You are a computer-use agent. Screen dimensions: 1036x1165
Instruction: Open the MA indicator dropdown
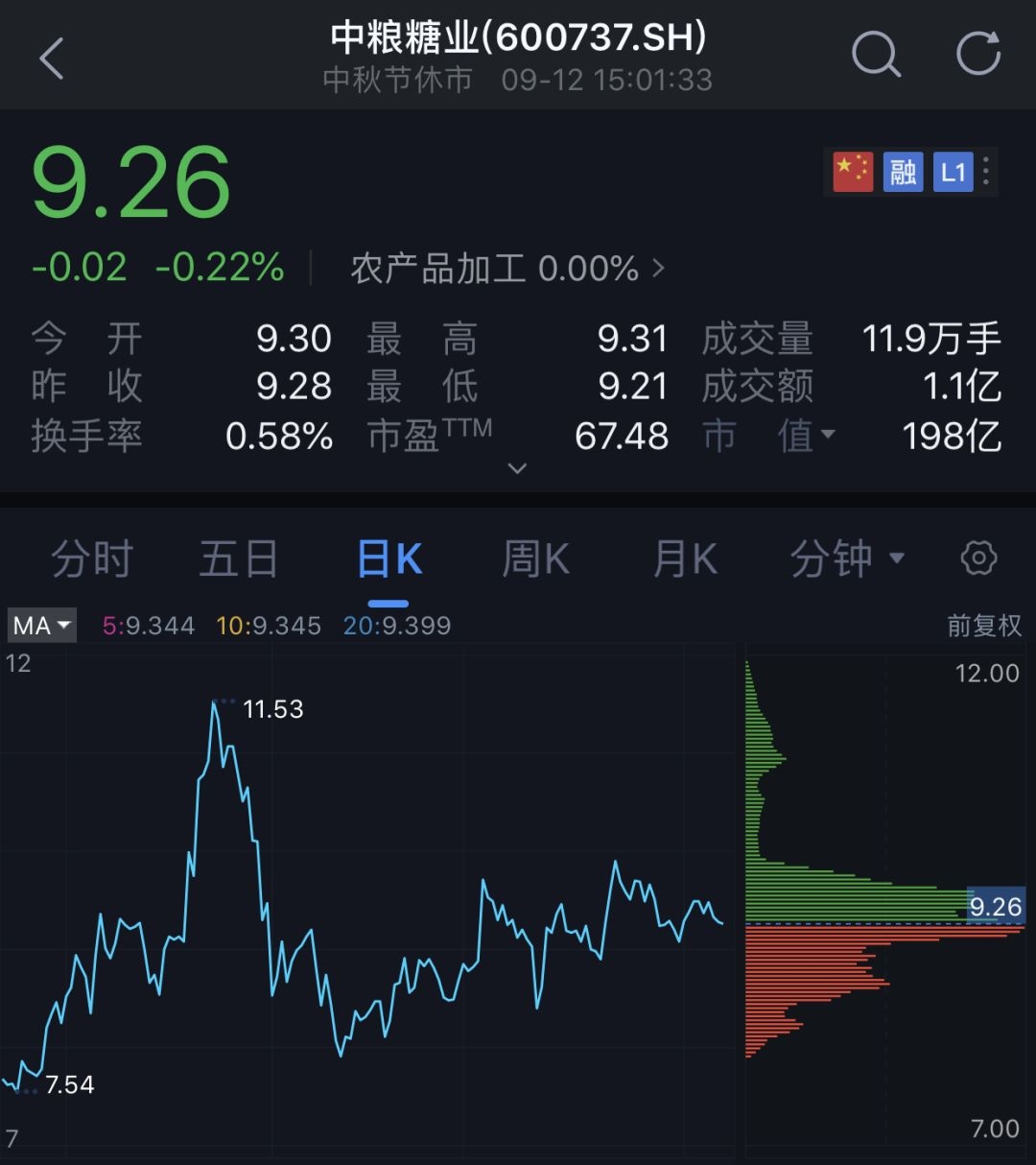(42, 626)
